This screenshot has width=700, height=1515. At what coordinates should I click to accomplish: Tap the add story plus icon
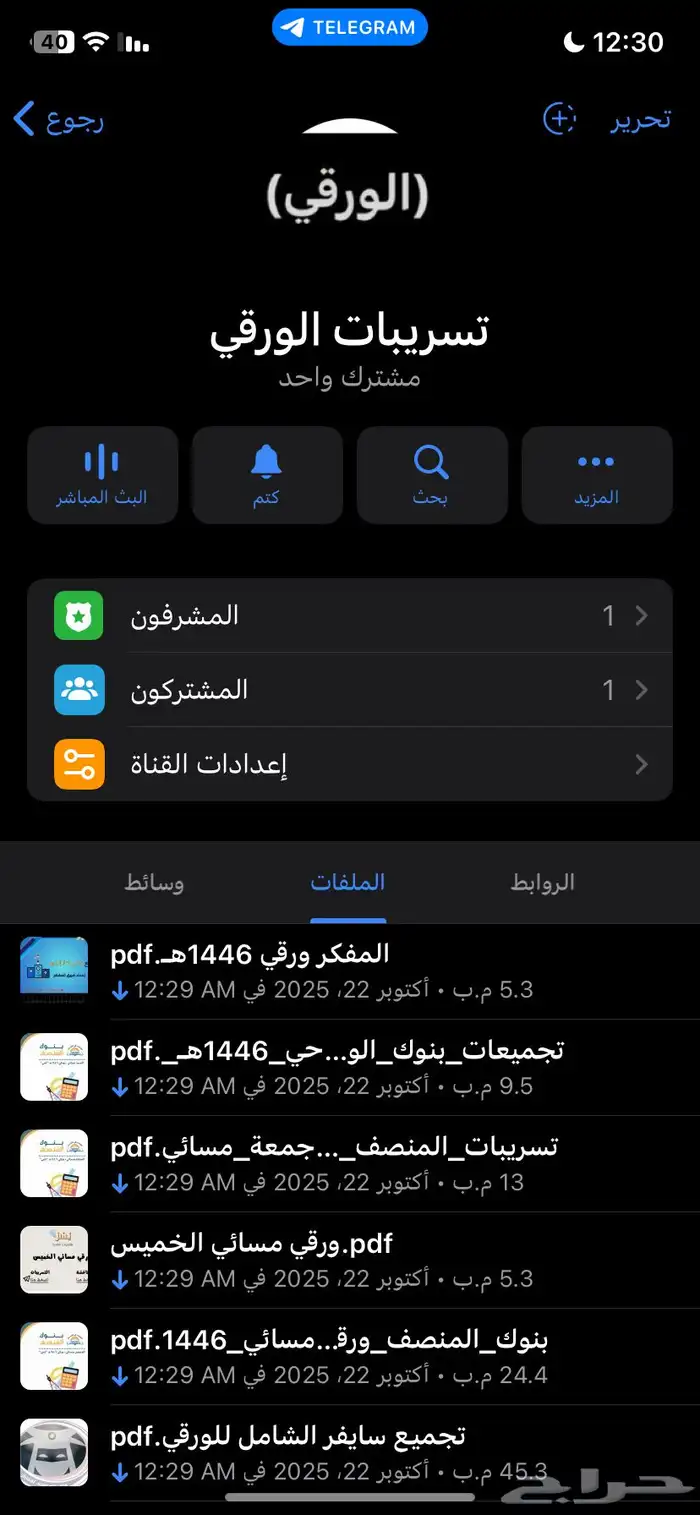click(x=559, y=119)
